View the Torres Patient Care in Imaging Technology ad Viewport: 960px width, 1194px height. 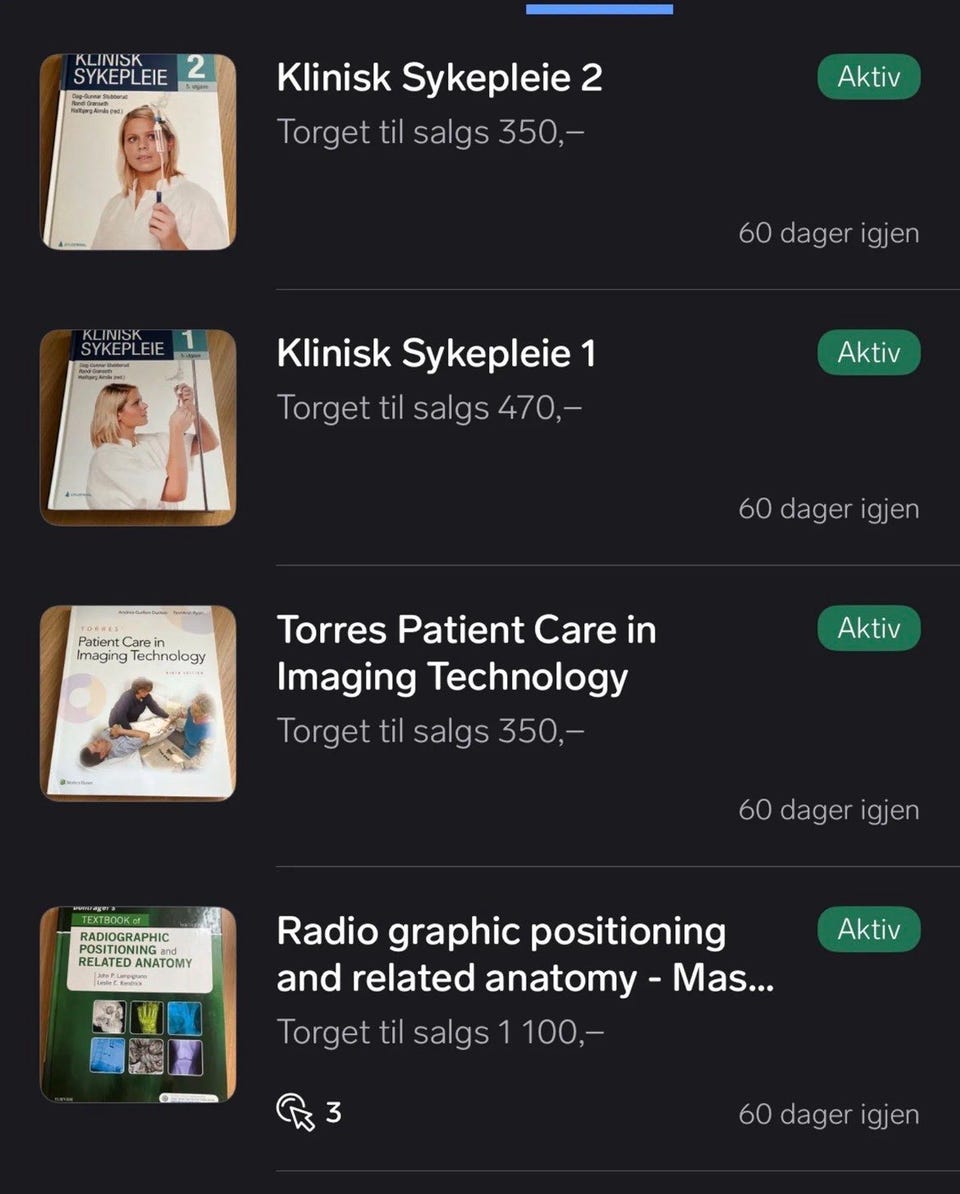point(466,653)
